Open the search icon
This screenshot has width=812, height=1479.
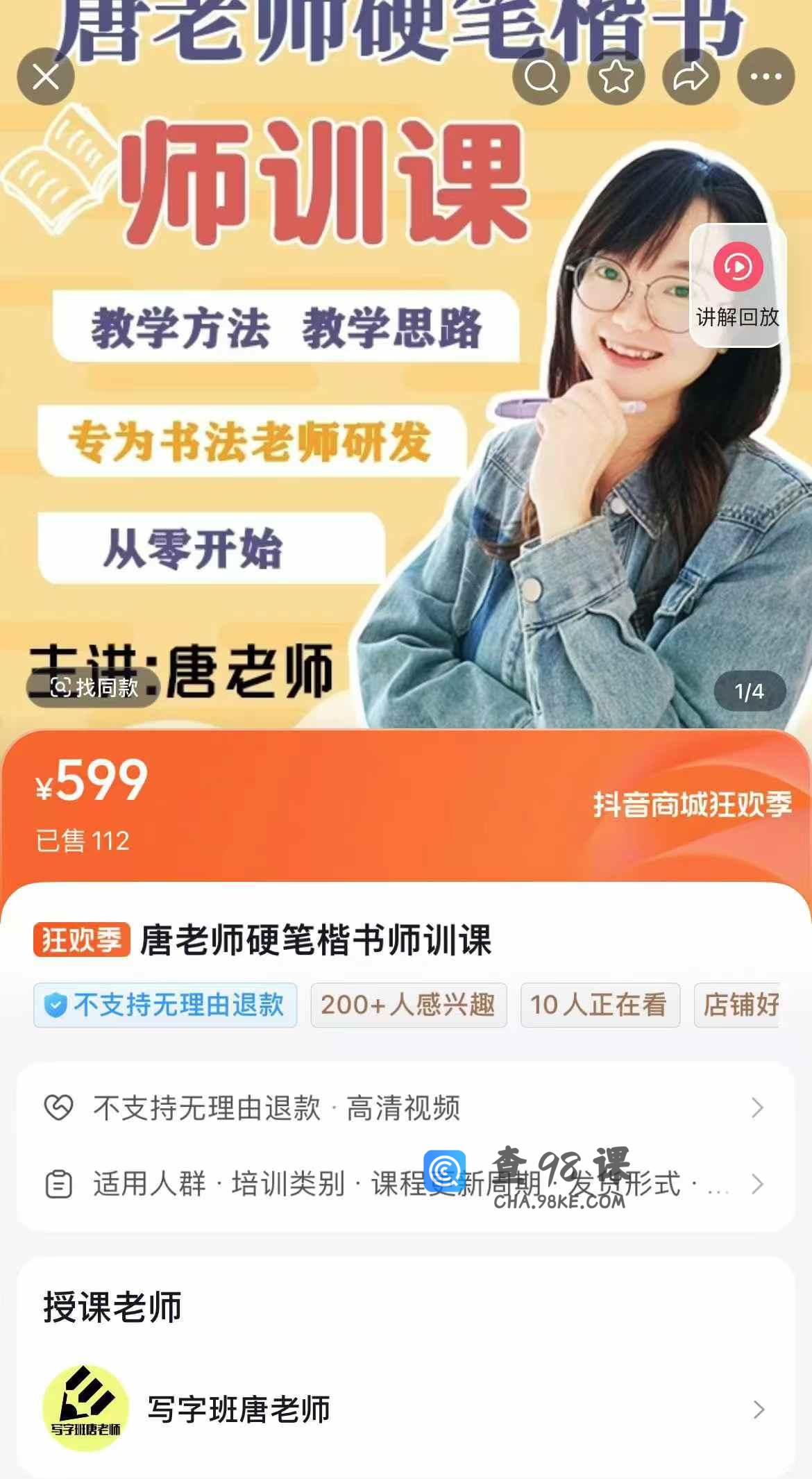pos(541,76)
